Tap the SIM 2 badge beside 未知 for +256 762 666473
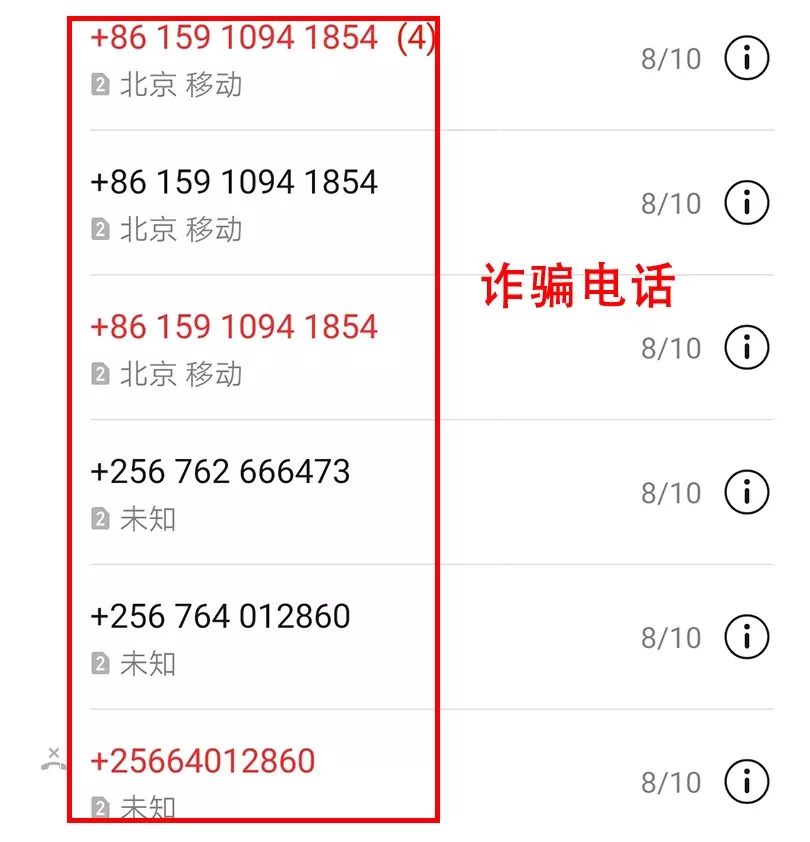The image size is (810, 842). 101,519
